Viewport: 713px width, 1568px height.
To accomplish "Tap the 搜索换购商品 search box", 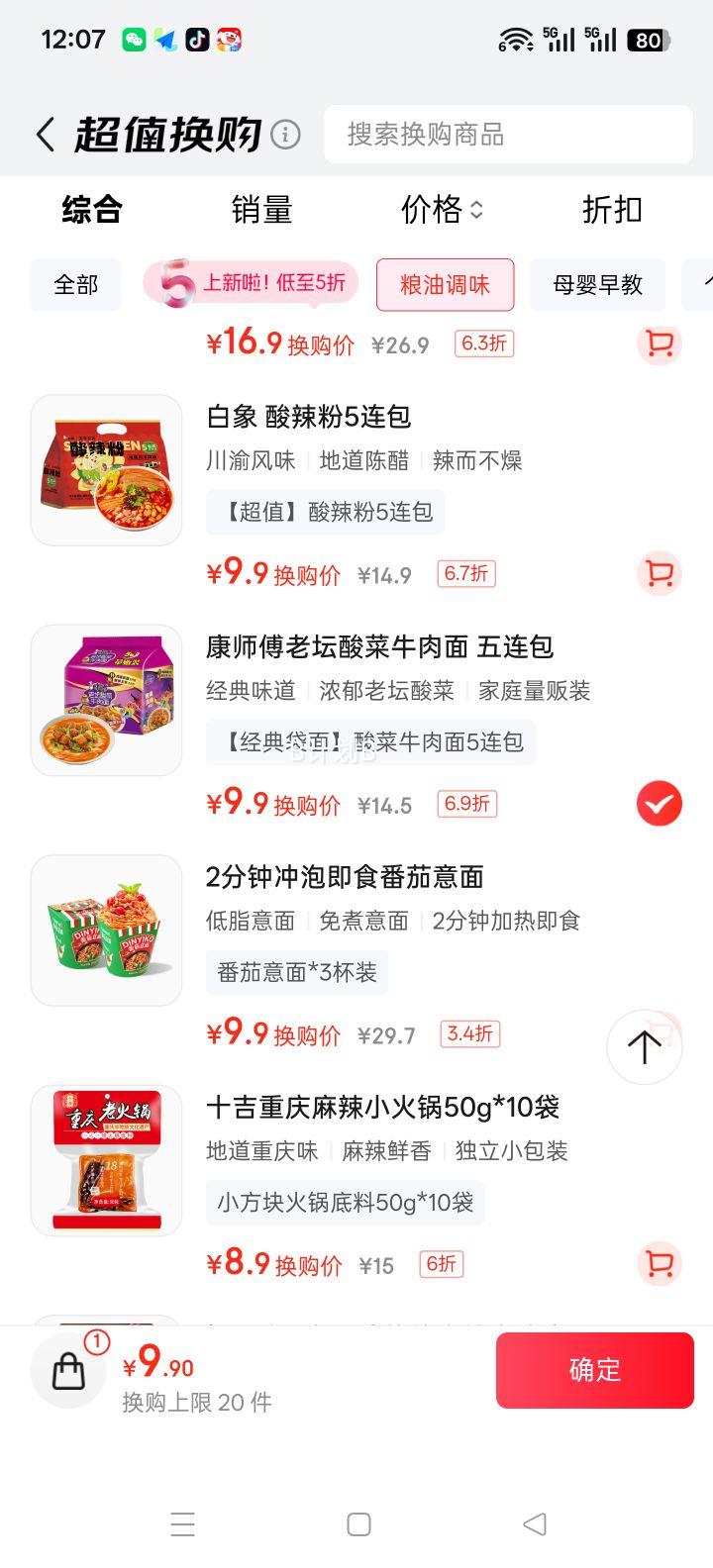I will [507, 135].
